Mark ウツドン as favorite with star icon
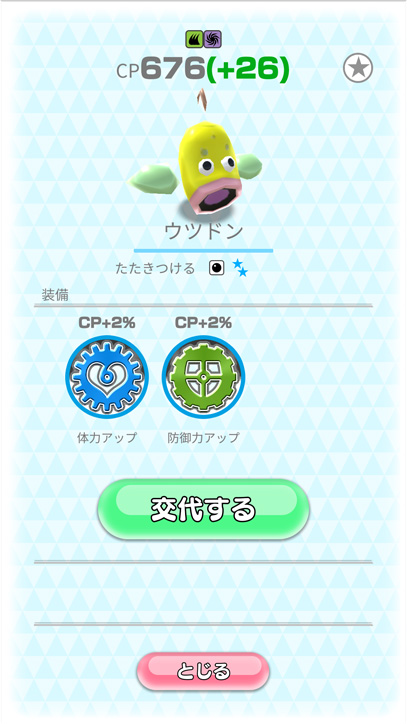 click(x=358, y=68)
